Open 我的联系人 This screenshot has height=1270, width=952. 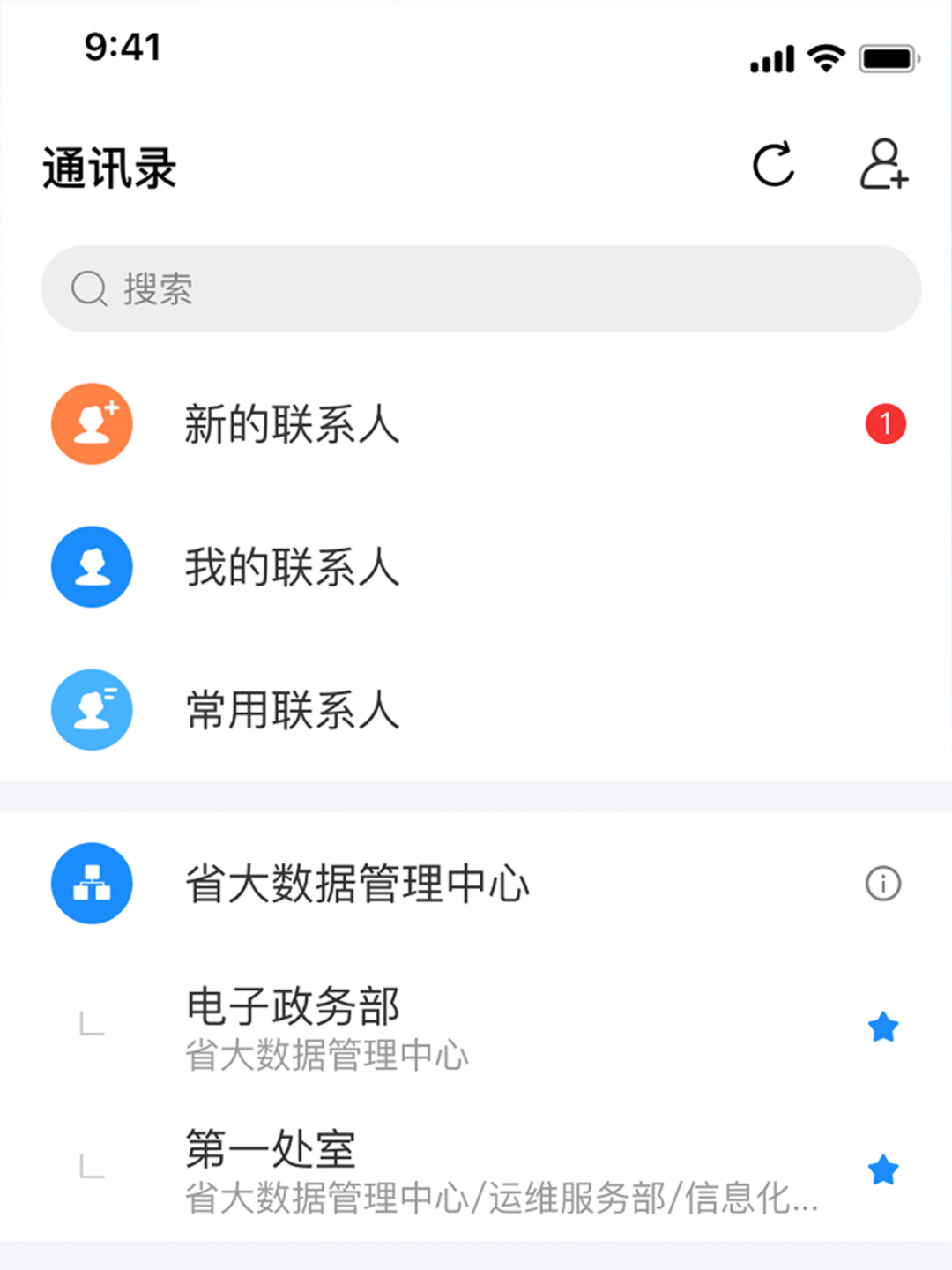click(291, 567)
